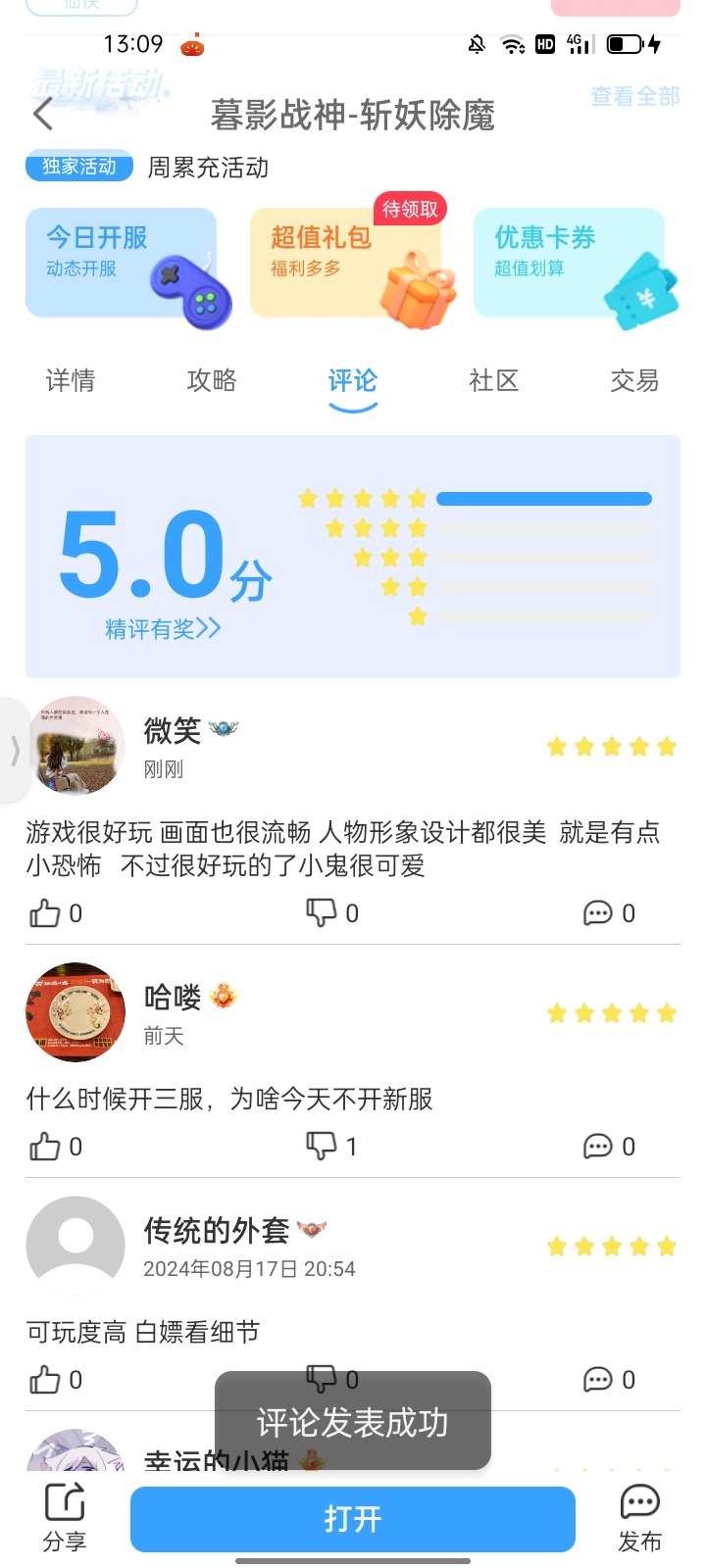This screenshot has height=1568, width=706.
Task: Open the 今日开服 card
Action: 123,263
